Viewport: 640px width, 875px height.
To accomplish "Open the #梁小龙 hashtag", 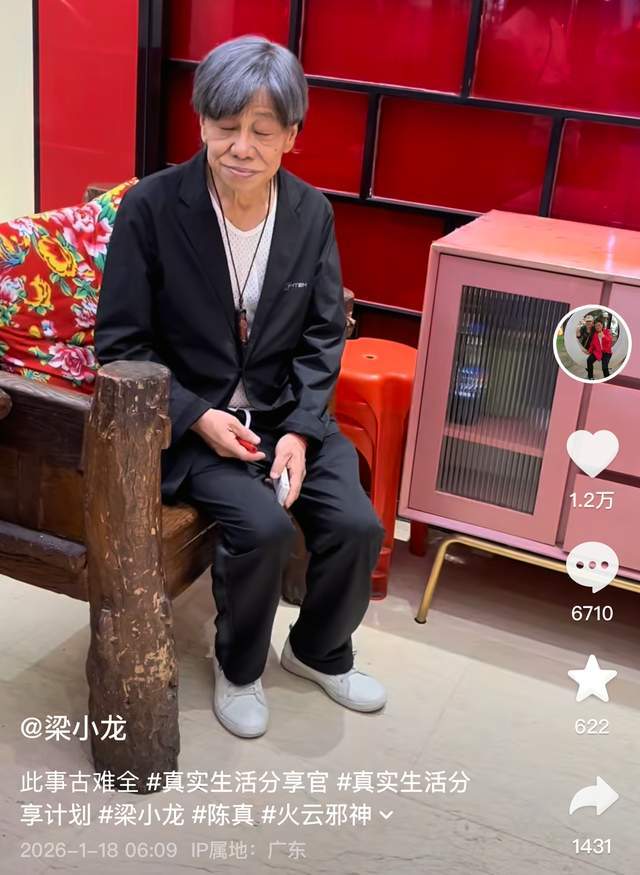I will coord(141,814).
